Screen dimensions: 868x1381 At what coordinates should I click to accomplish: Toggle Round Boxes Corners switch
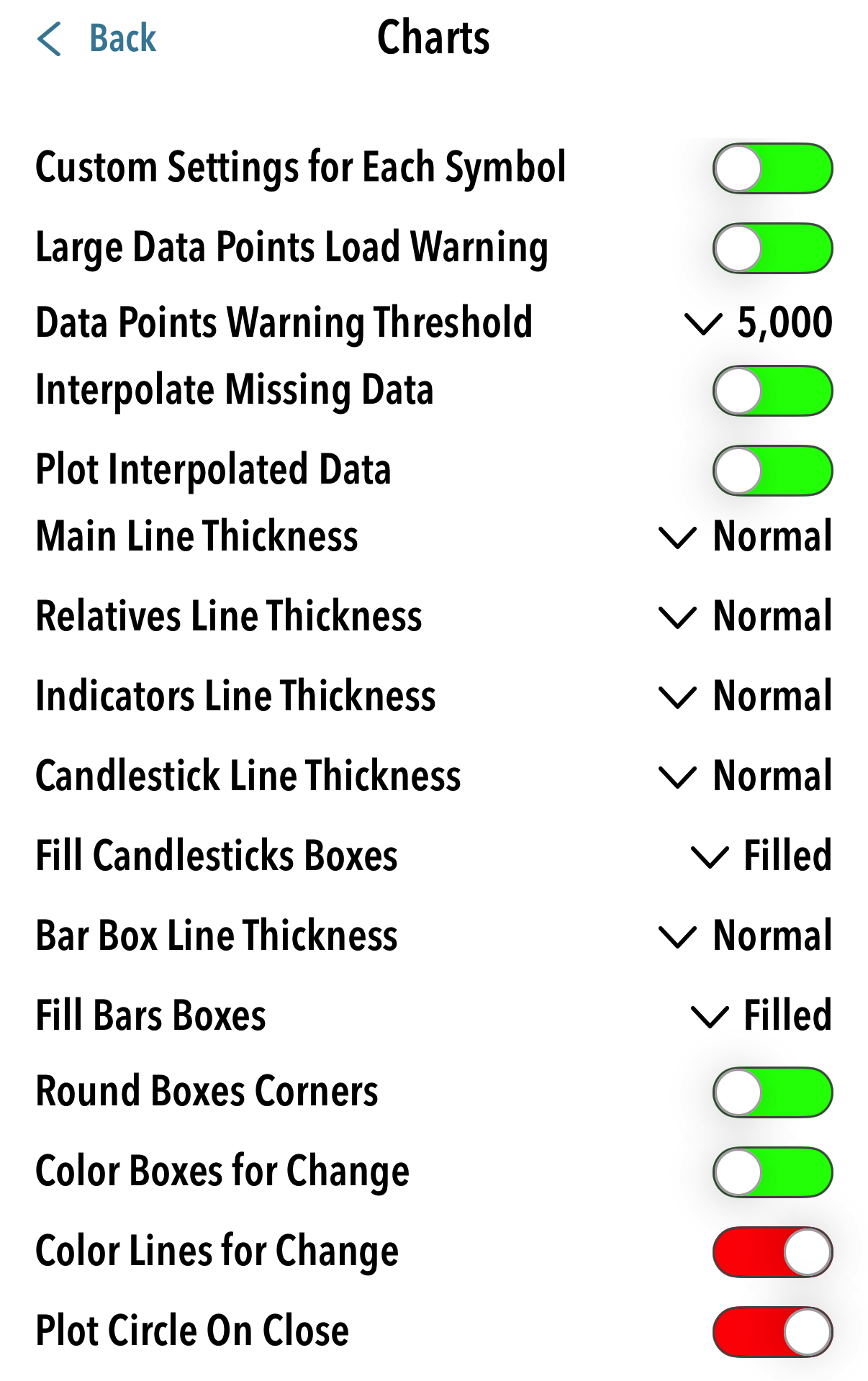[772, 1092]
